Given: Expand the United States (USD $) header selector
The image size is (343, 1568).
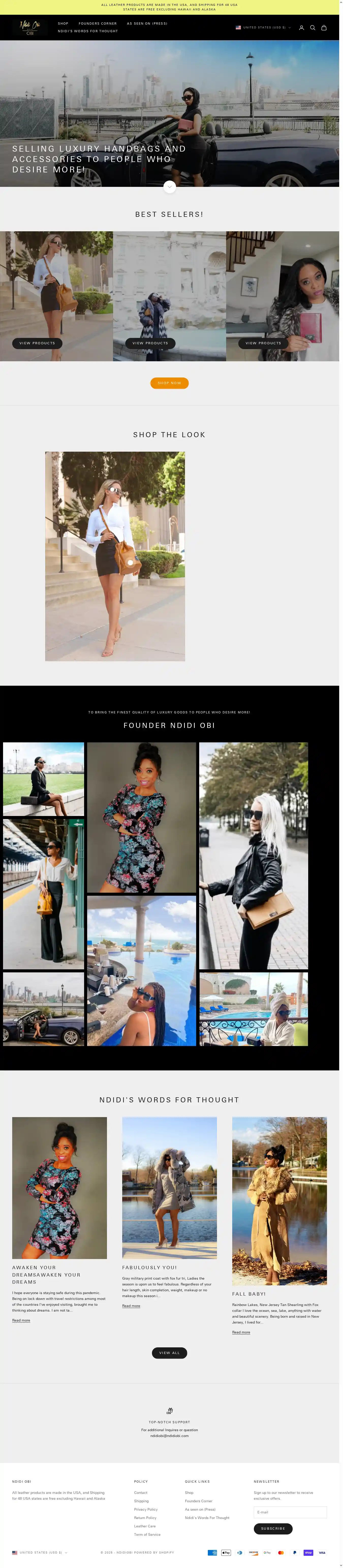Looking at the screenshot, I should 263,27.
